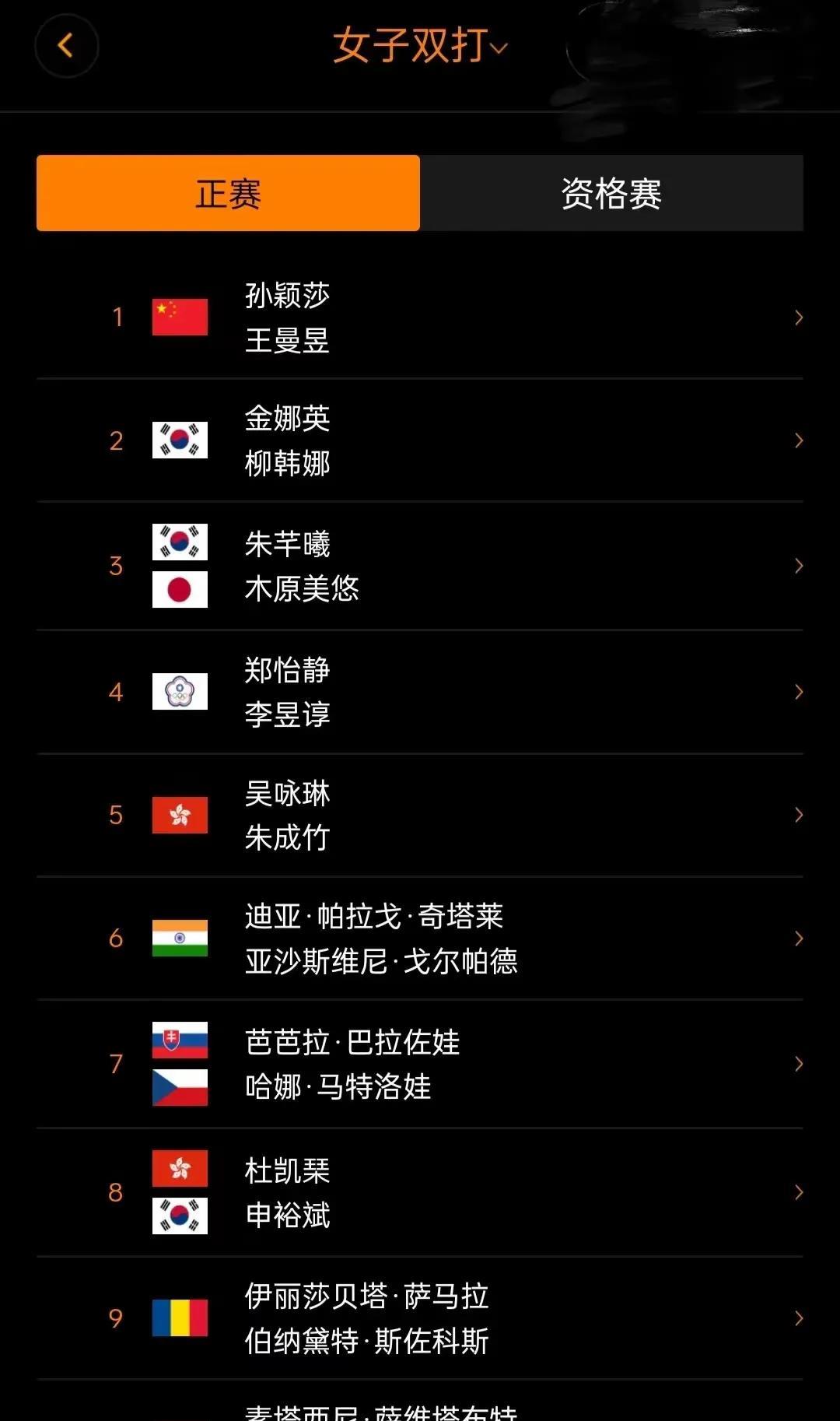Image resolution: width=840 pixels, height=1421 pixels.
Task: Open the 芭芭拉·巴拉佐娃 pair row
Action: [x=420, y=1064]
